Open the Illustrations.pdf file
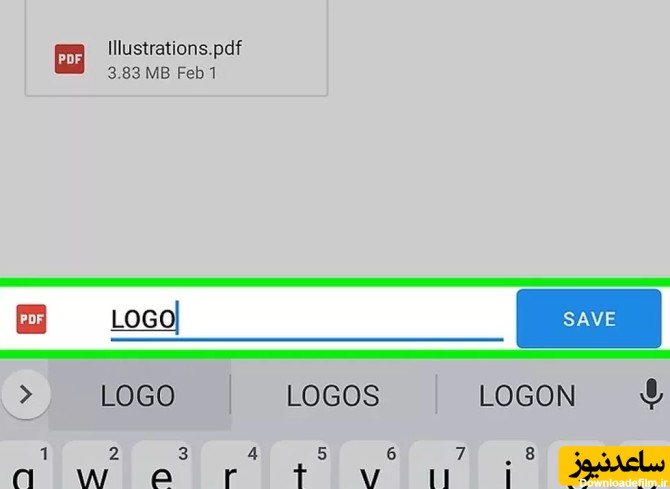The height and width of the screenshot is (489, 670). coord(176,59)
